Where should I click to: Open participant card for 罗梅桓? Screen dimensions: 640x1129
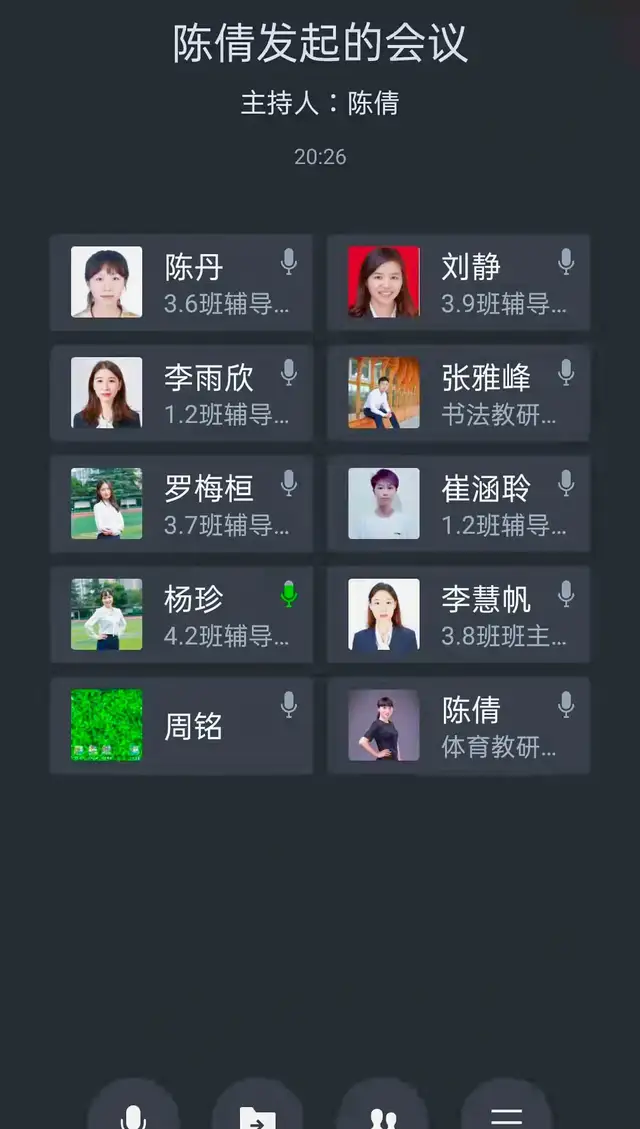pyautogui.click(x=181, y=504)
